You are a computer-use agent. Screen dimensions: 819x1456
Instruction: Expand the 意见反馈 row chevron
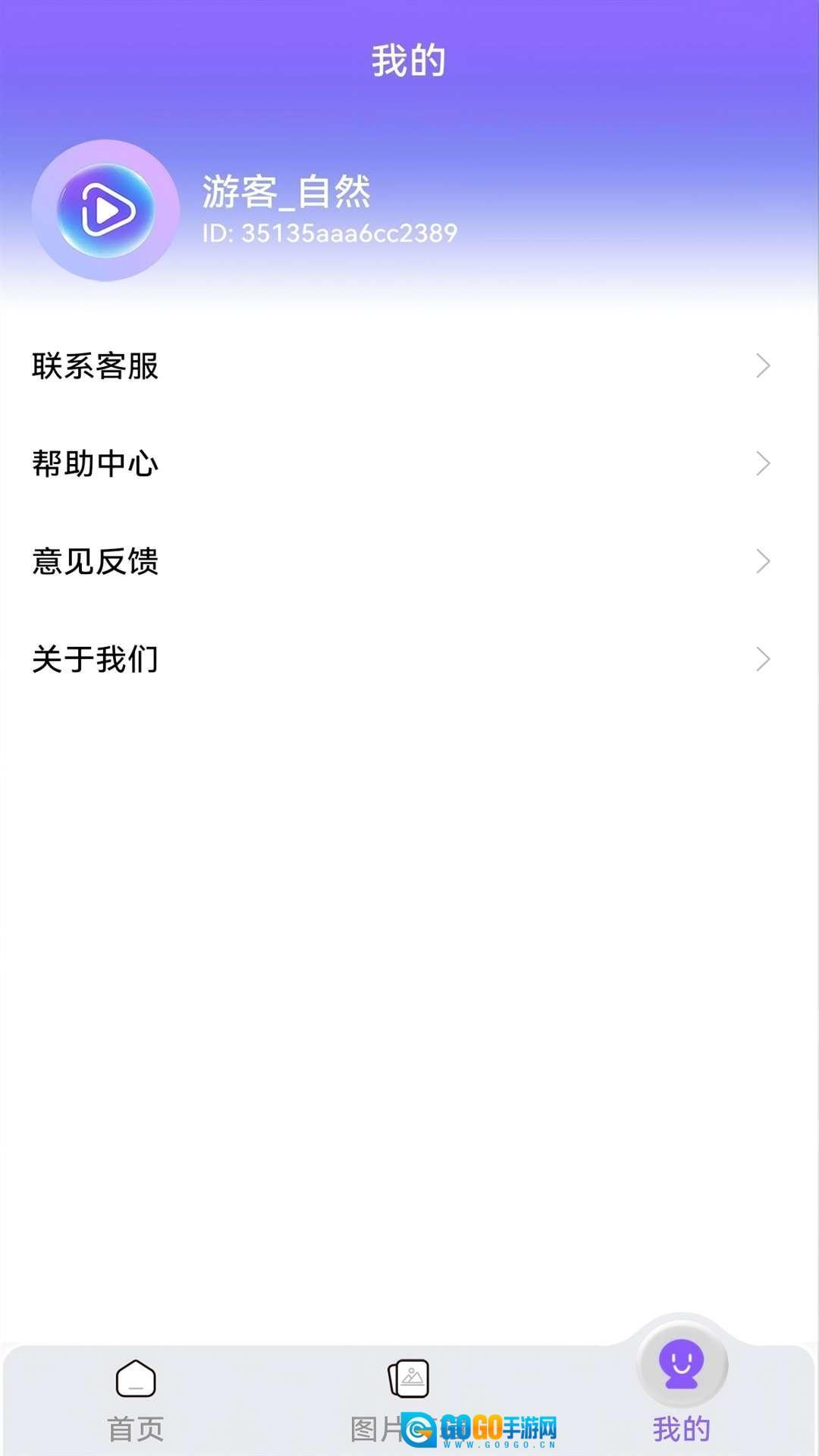[x=764, y=561]
